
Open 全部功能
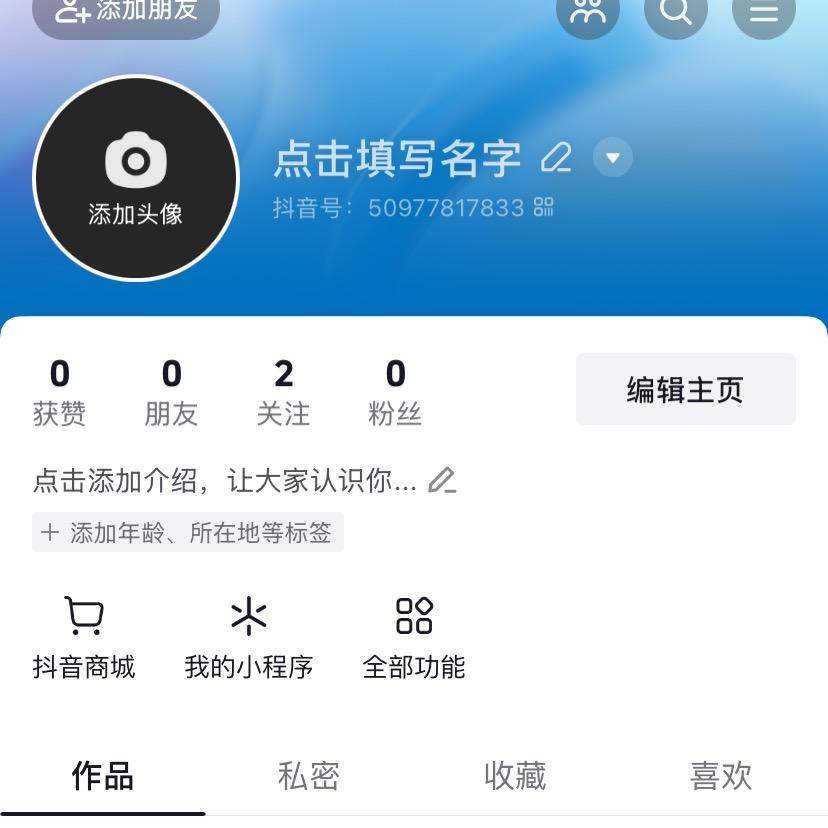tap(414, 639)
